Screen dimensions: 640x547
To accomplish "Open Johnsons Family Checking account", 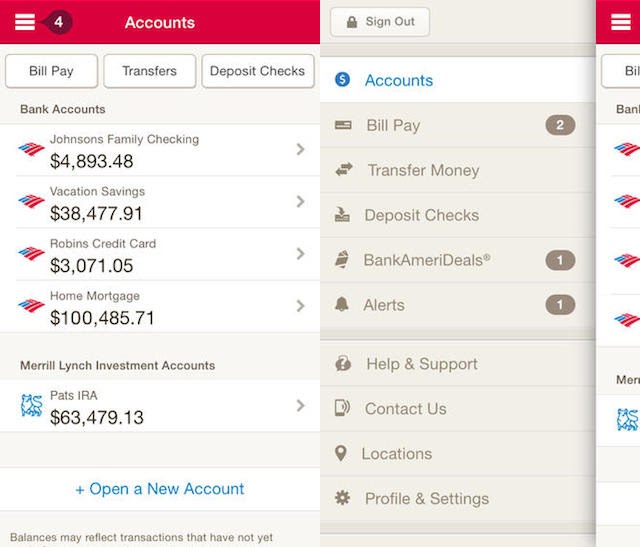I will [160, 150].
